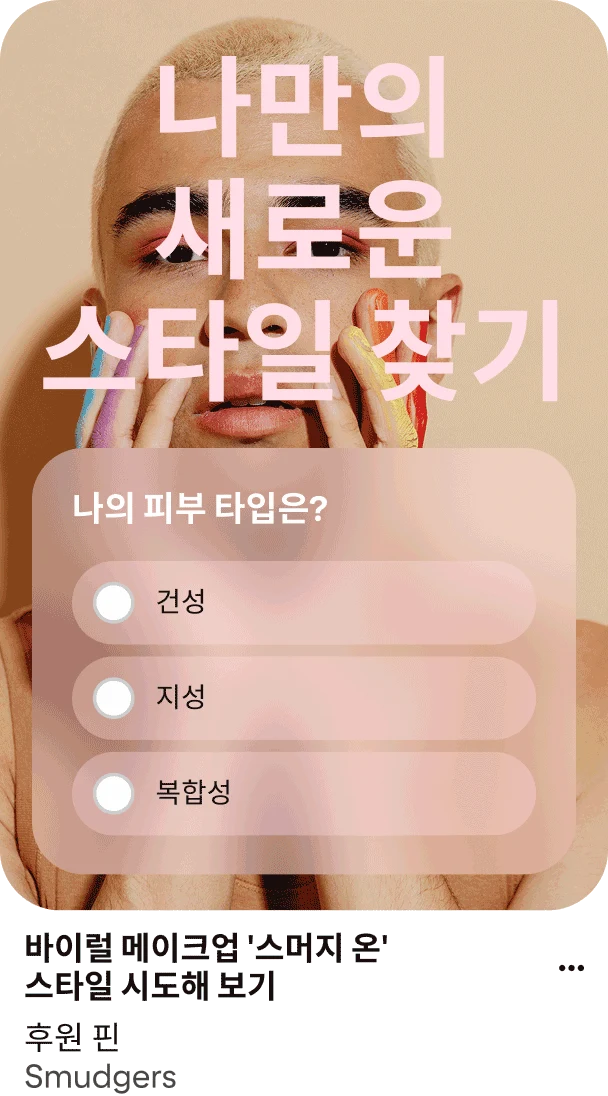Open the three-dot menu beside the pin title
The height and width of the screenshot is (1096, 608).
click(570, 967)
